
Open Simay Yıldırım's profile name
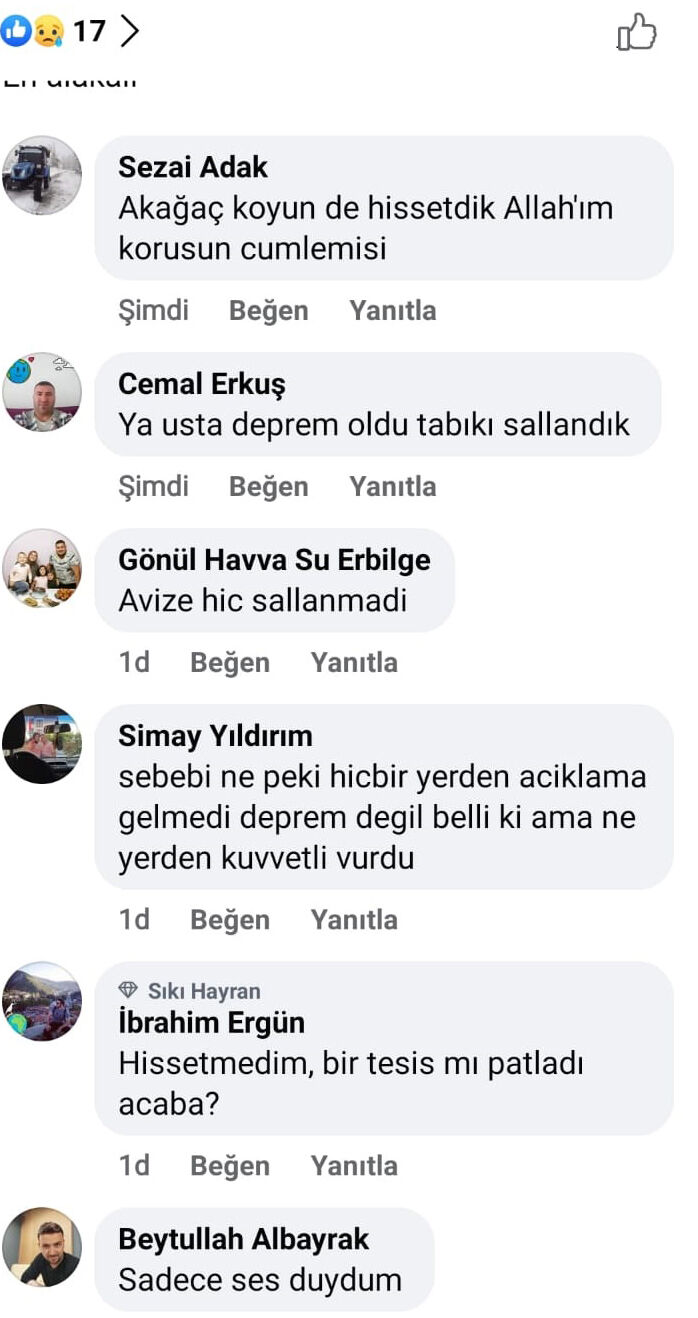coord(215,736)
